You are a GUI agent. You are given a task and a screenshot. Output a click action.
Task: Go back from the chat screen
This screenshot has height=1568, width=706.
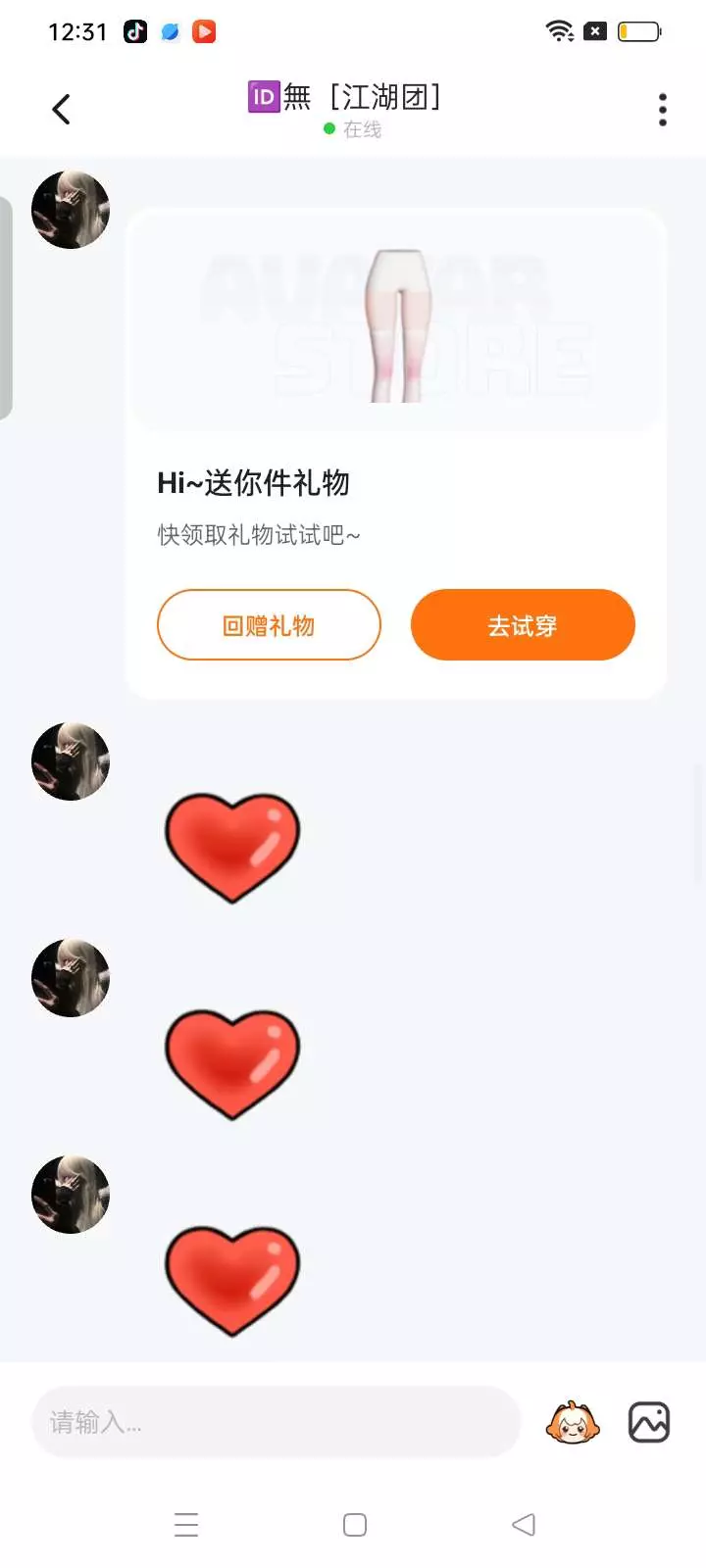point(61,109)
